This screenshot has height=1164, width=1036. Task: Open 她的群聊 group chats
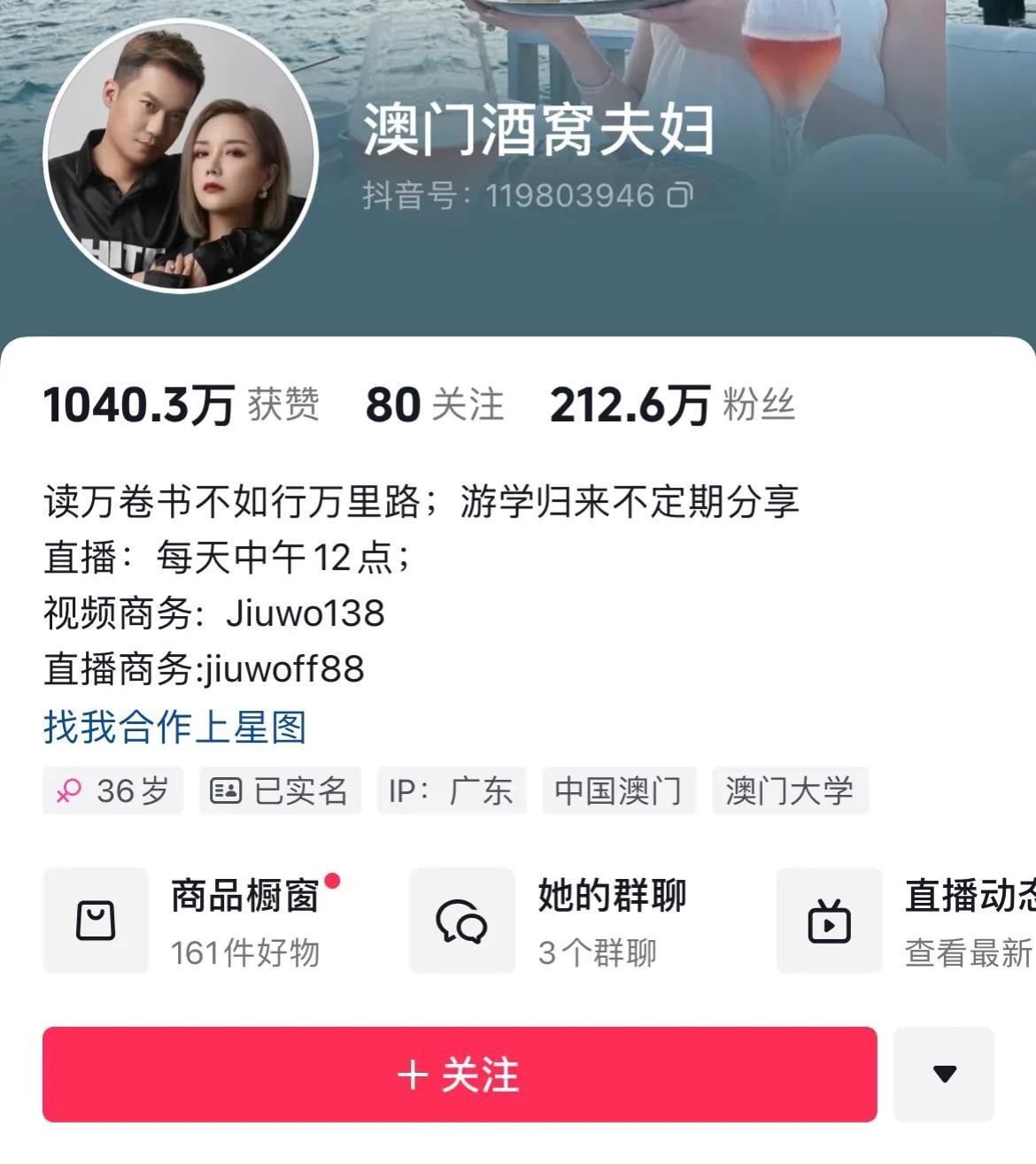567,921
